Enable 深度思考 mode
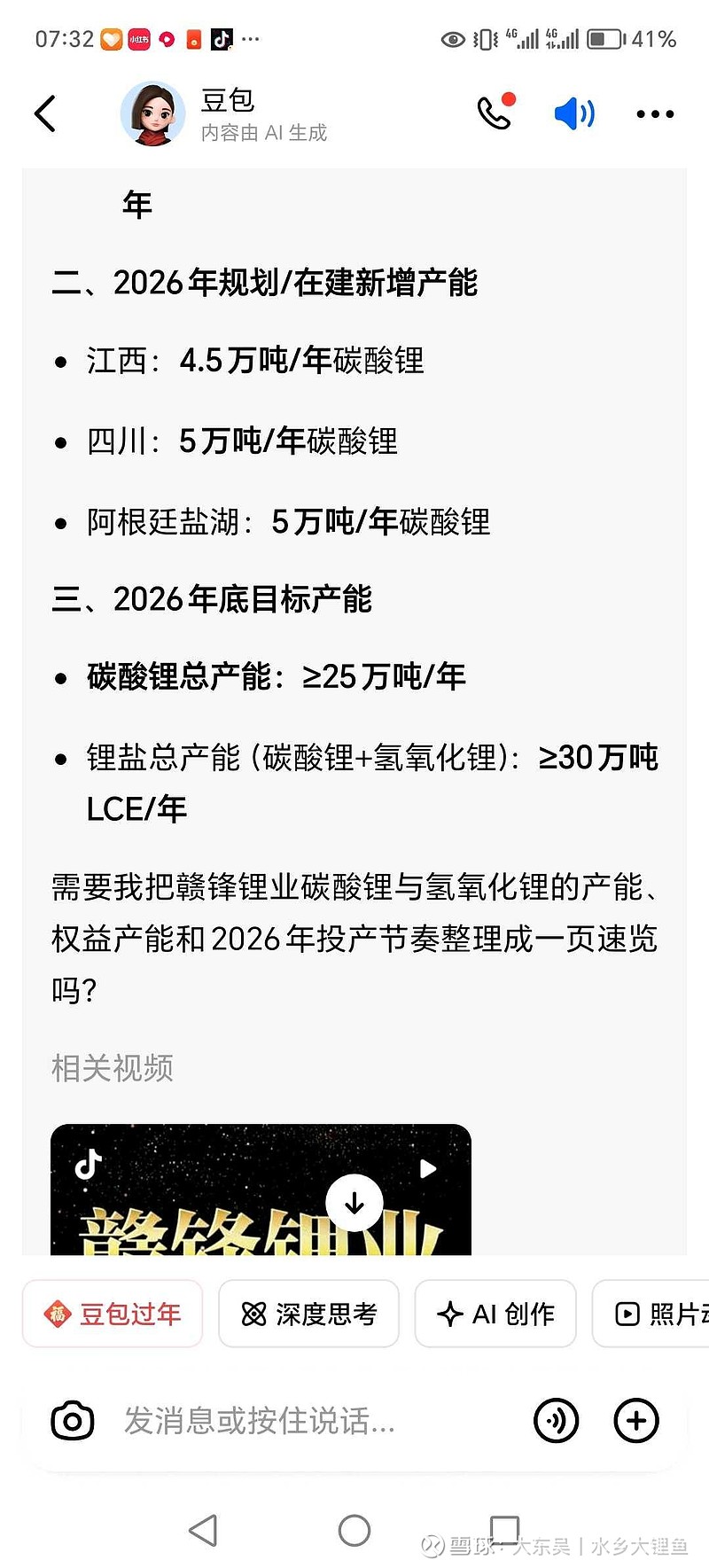This screenshot has height=1568, width=709. [x=308, y=1314]
